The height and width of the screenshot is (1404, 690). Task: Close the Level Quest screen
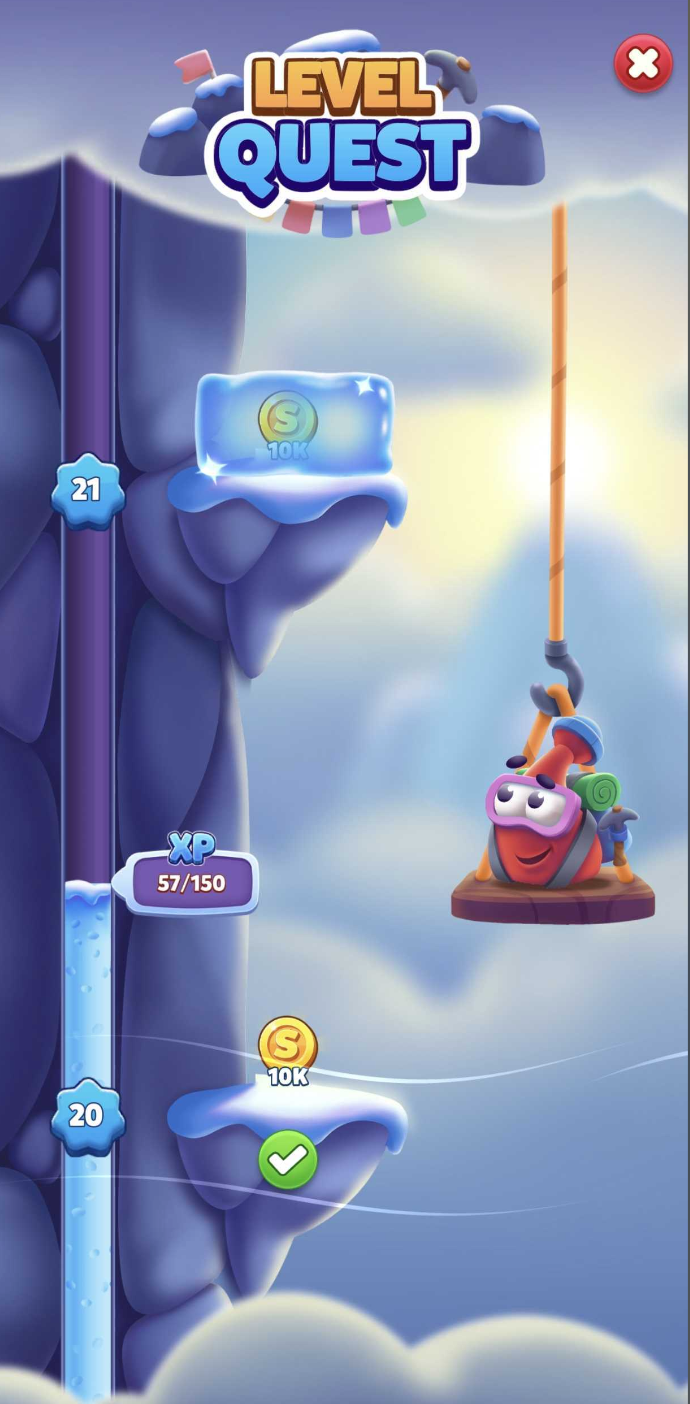[642, 65]
